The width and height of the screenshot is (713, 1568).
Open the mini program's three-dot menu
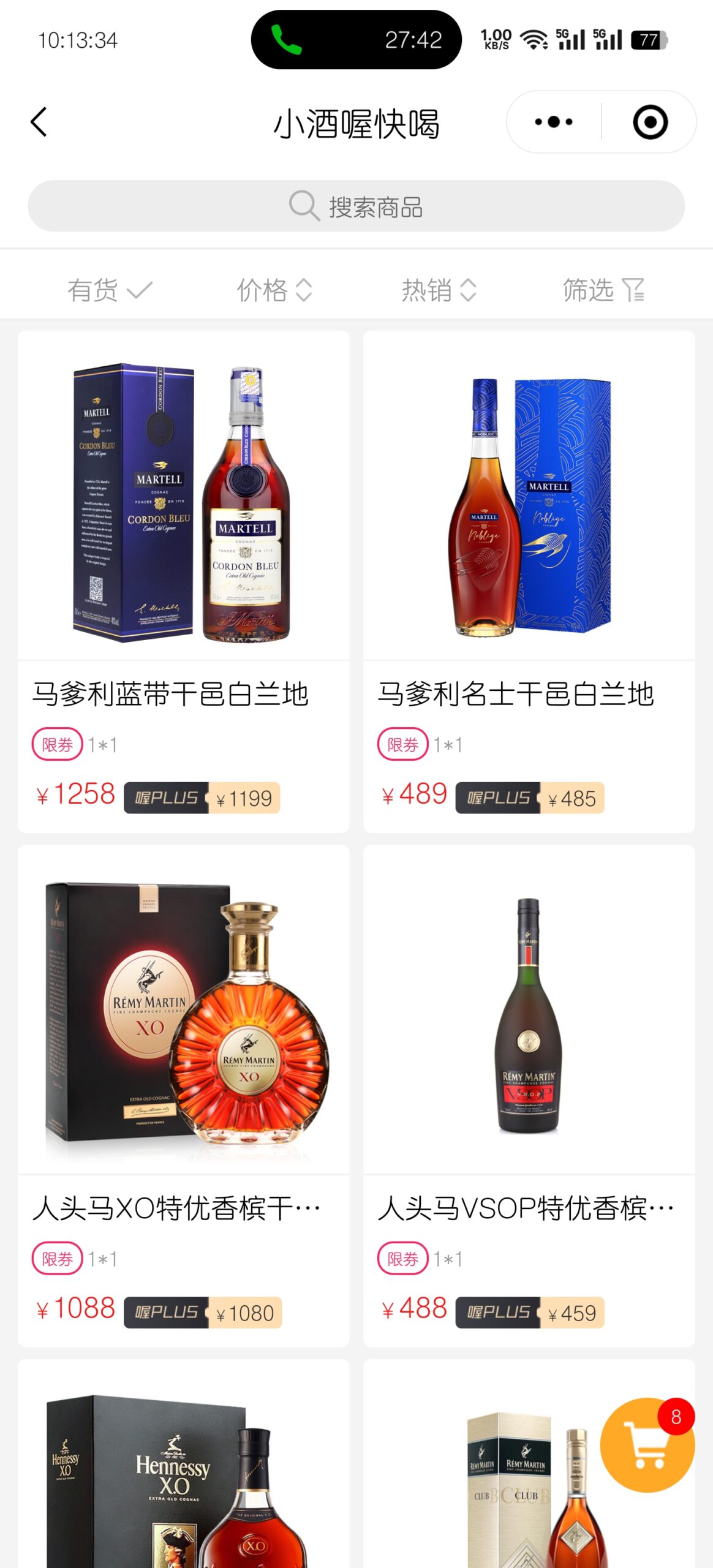point(554,122)
